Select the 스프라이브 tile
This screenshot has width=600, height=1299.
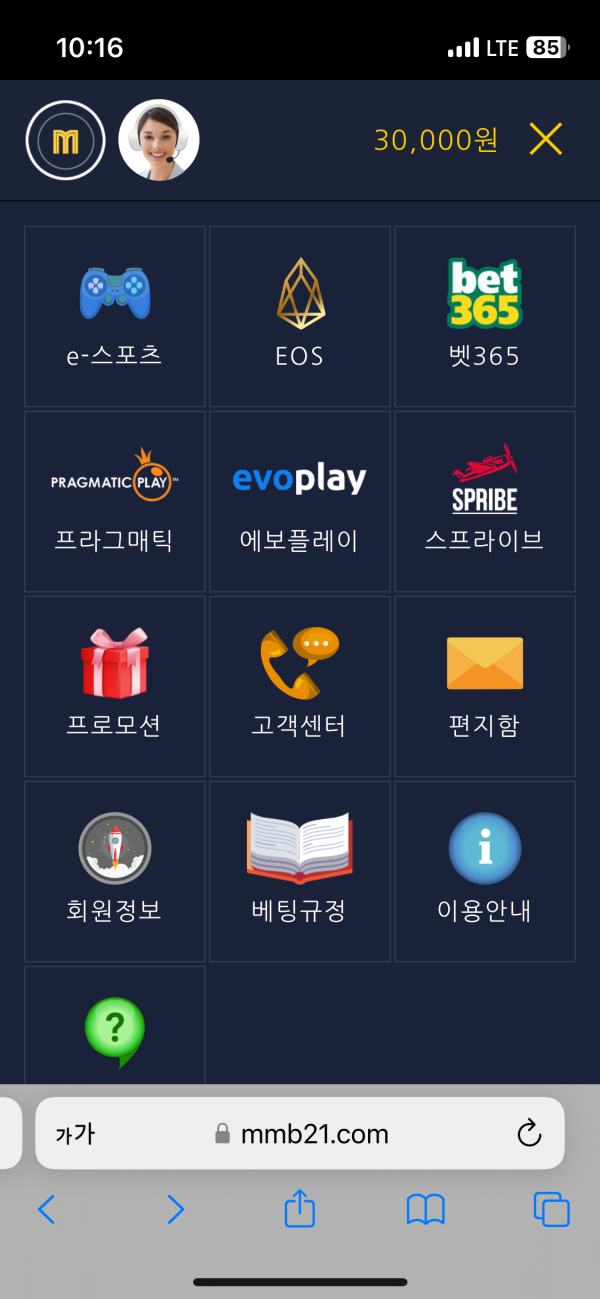point(485,501)
